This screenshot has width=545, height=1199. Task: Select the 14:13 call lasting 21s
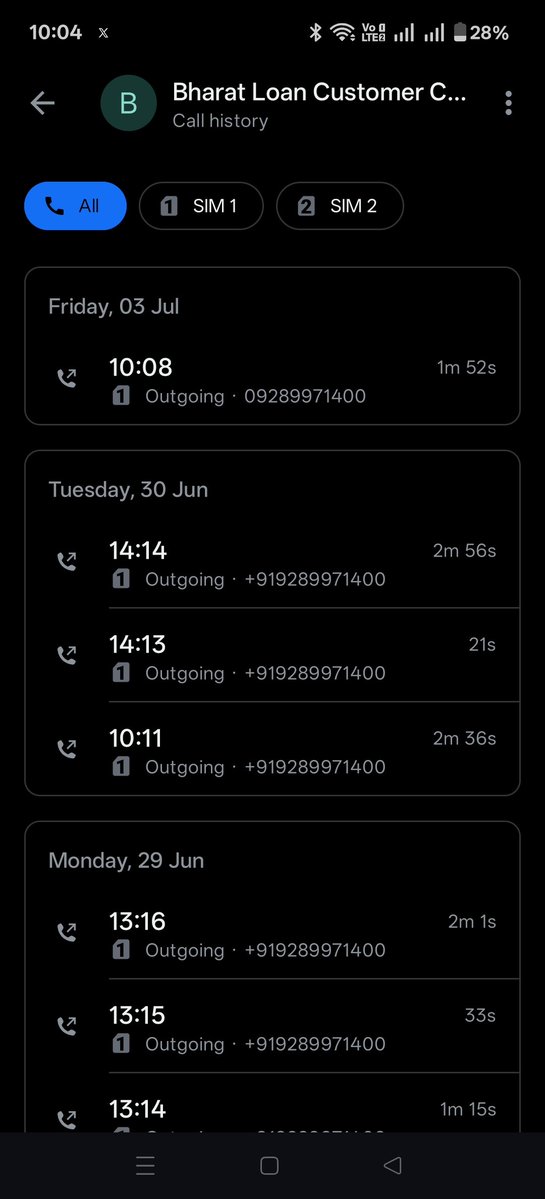pyautogui.click(x=272, y=657)
